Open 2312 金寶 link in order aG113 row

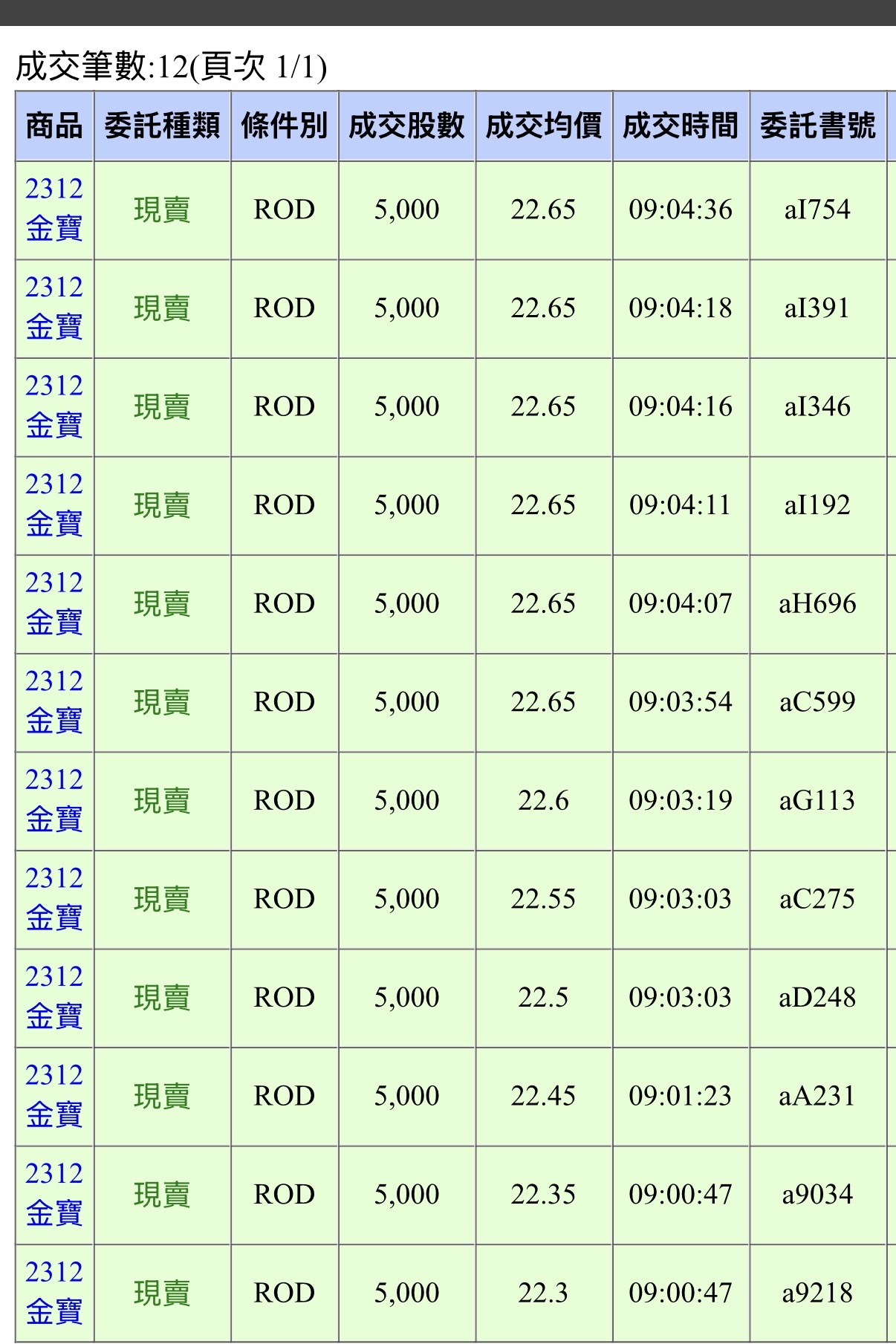point(54,799)
